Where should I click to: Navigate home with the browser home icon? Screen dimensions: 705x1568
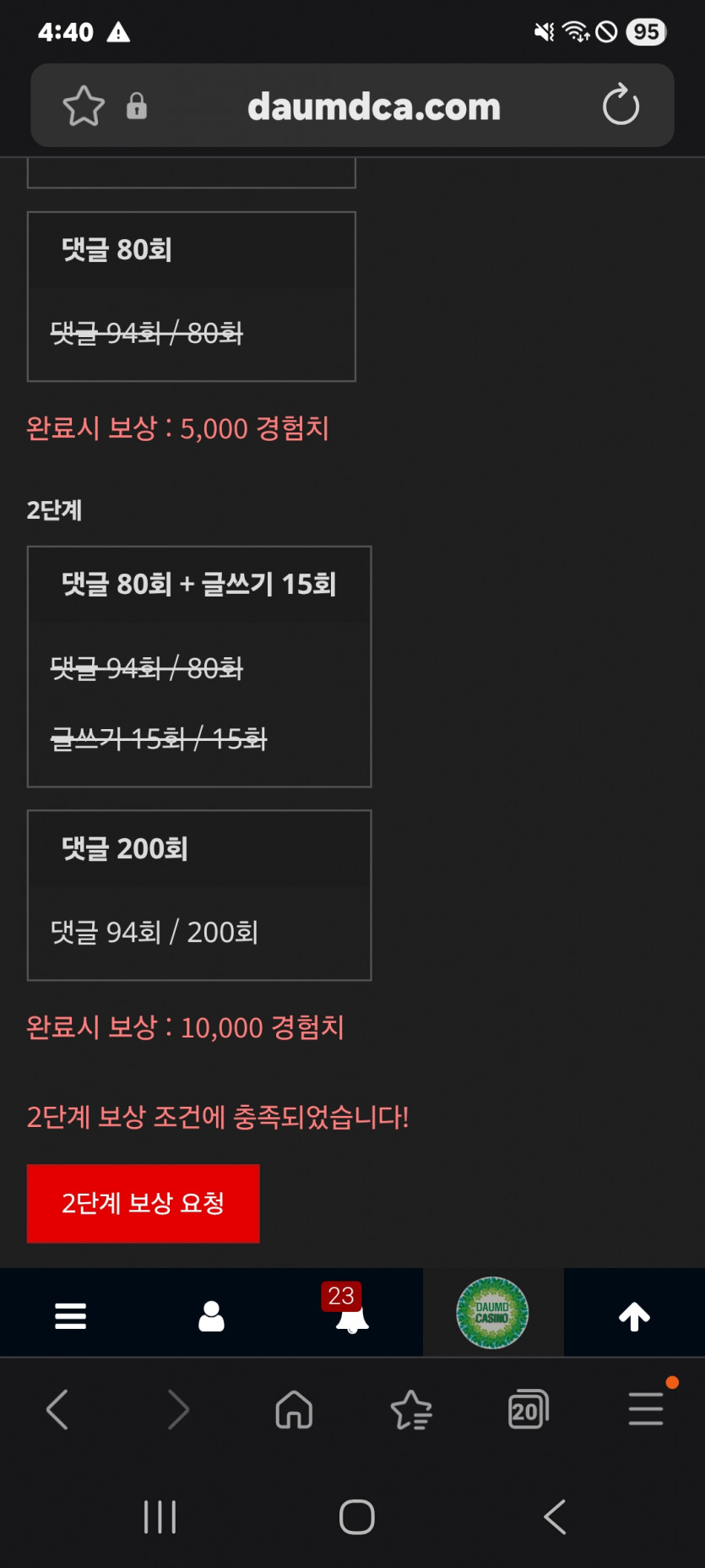(x=293, y=1409)
